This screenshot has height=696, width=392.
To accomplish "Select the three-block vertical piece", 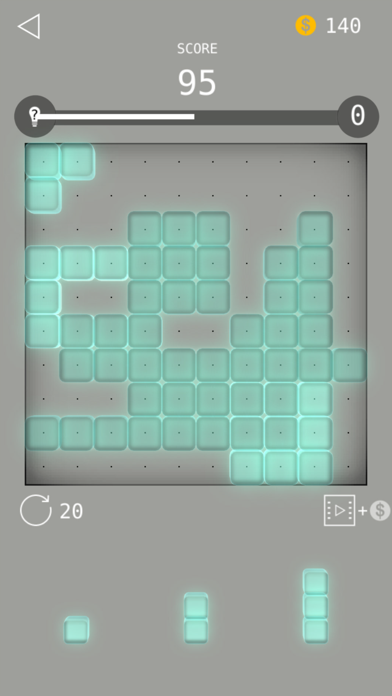I will pyautogui.click(x=316, y=606).
